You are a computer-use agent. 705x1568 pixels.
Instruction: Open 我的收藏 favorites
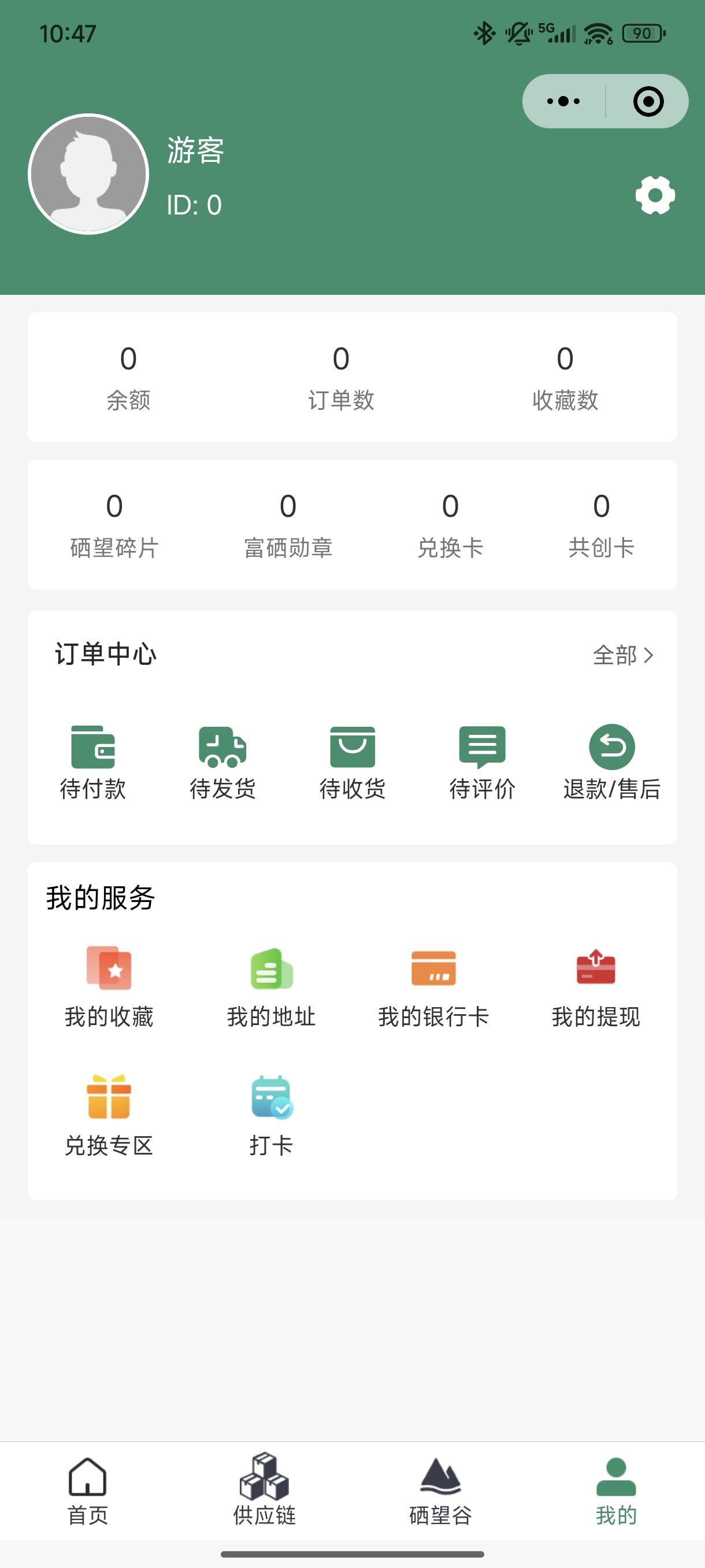[109, 987]
